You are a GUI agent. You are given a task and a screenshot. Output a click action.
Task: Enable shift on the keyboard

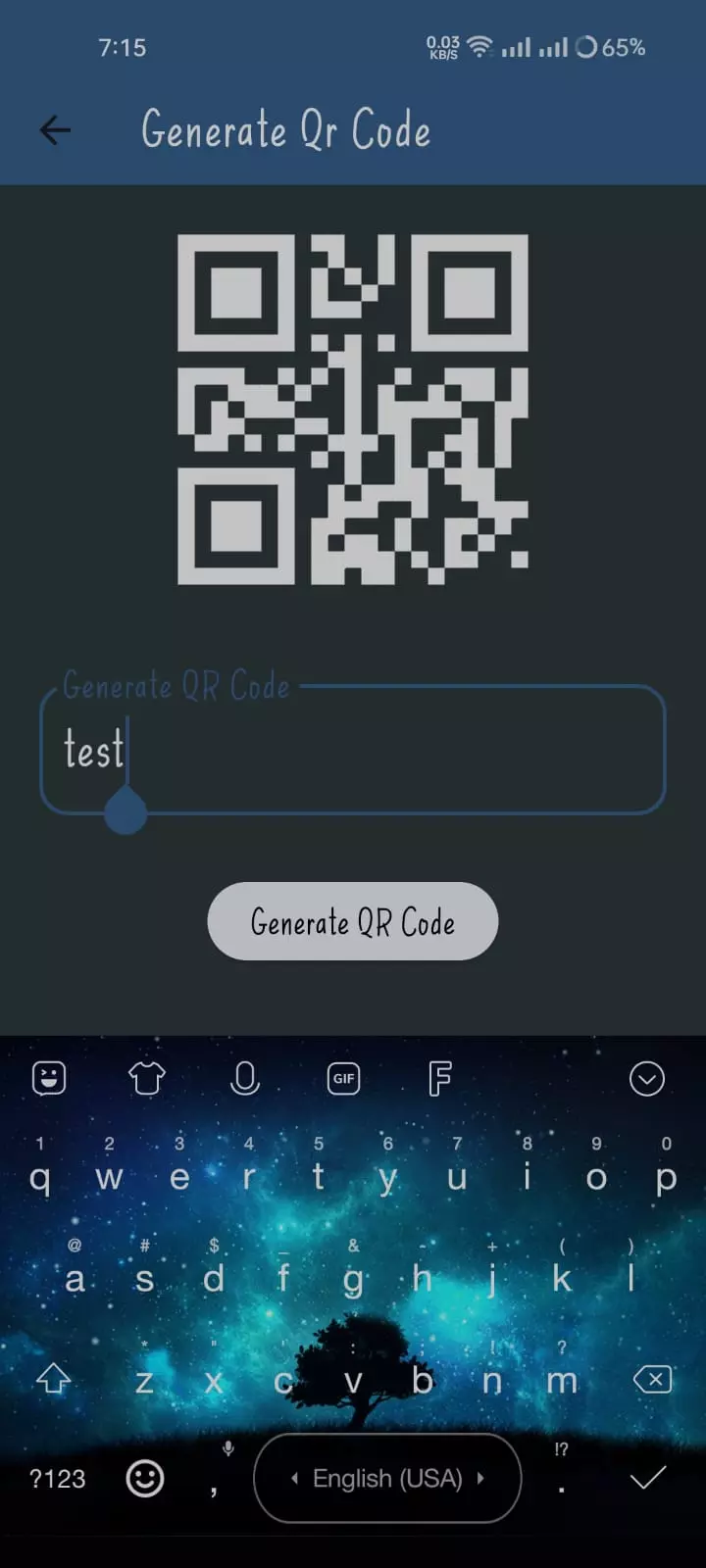pyautogui.click(x=54, y=1380)
